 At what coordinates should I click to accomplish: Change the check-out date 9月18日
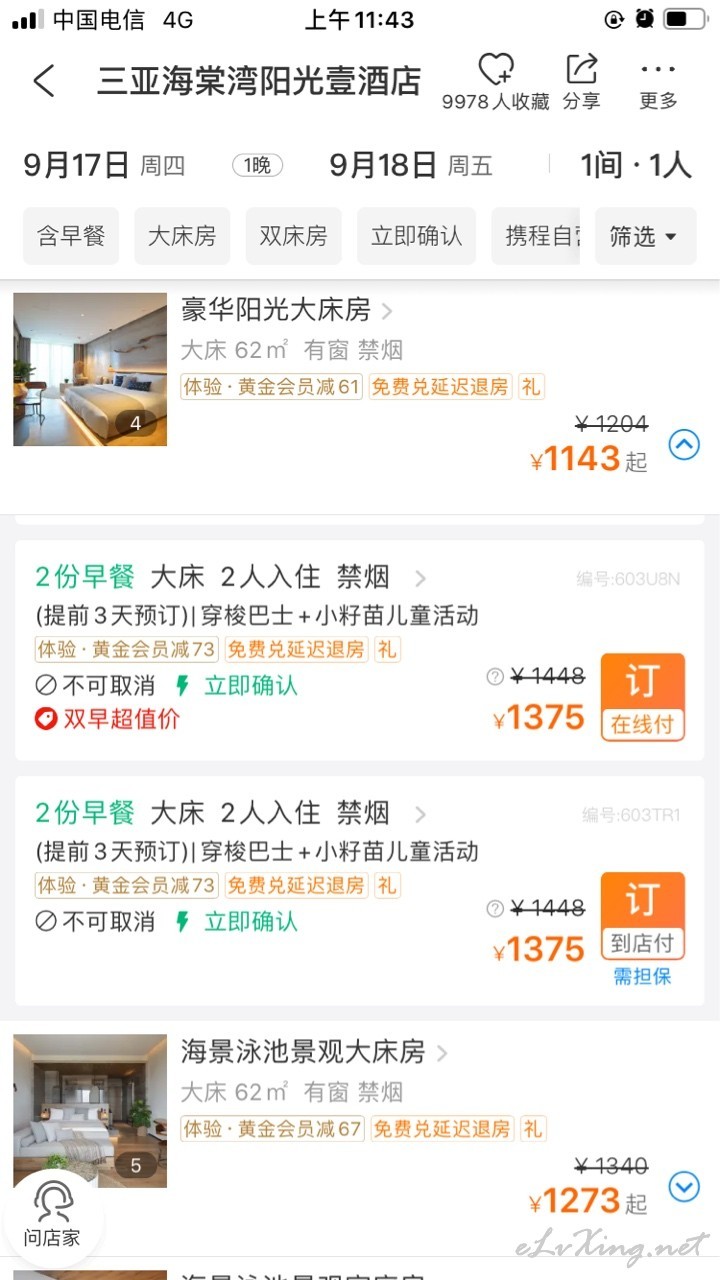pyautogui.click(x=410, y=165)
